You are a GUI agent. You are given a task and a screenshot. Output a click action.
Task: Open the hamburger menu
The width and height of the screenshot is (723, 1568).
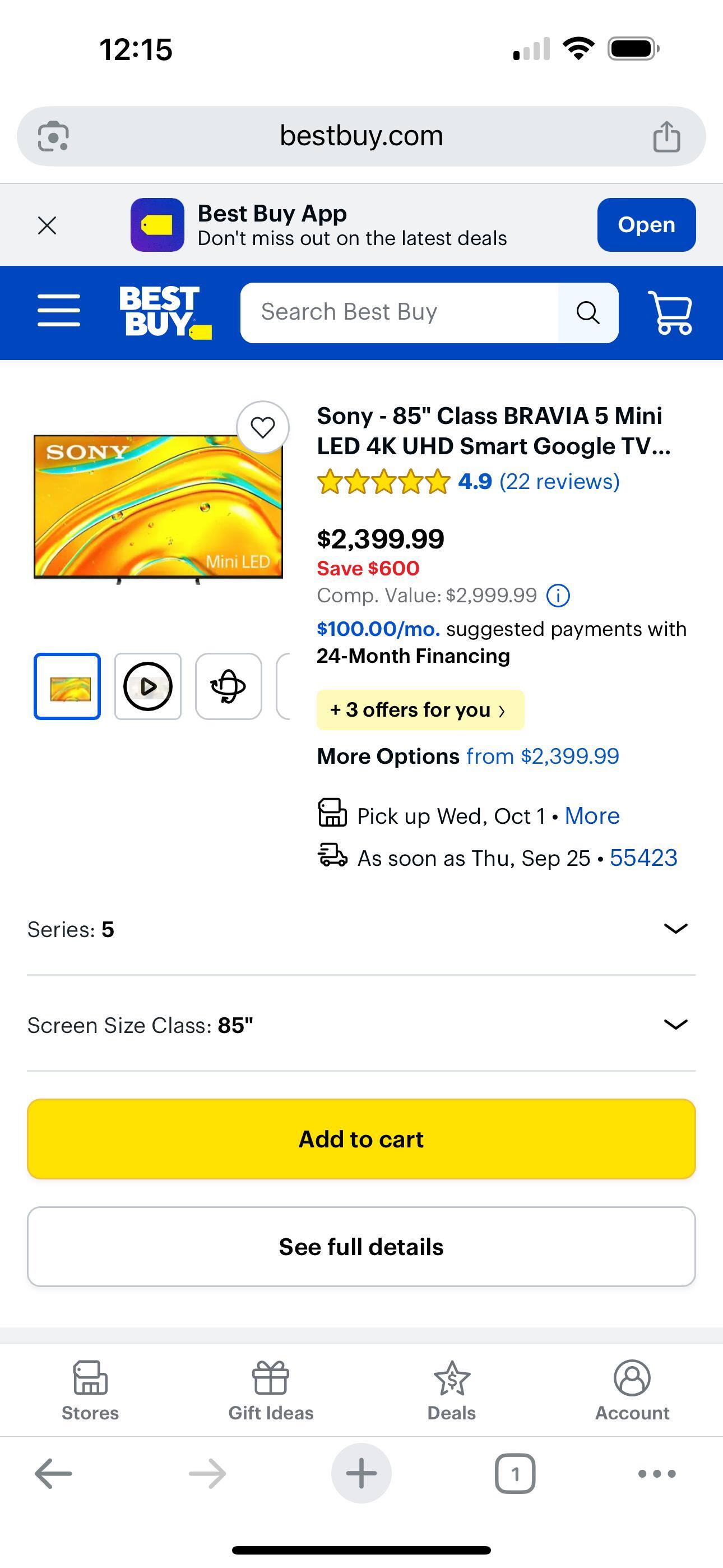click(58, 312)
